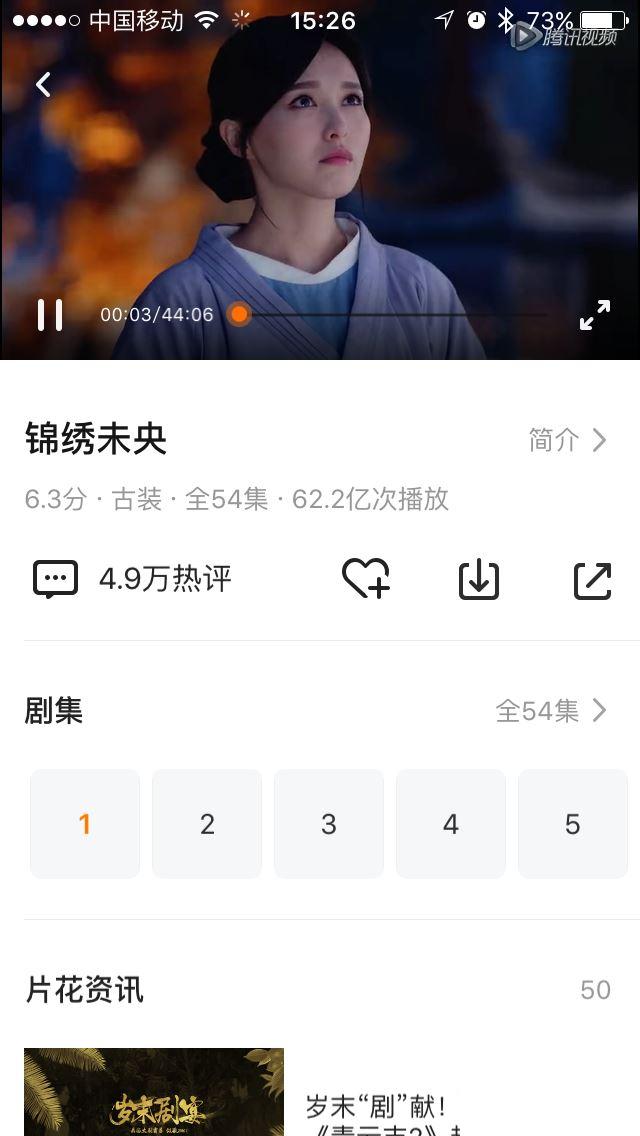Viewport: 640px width, 1136px height.
Task: Choose episode 4
Action: click(x=451, y=824)
